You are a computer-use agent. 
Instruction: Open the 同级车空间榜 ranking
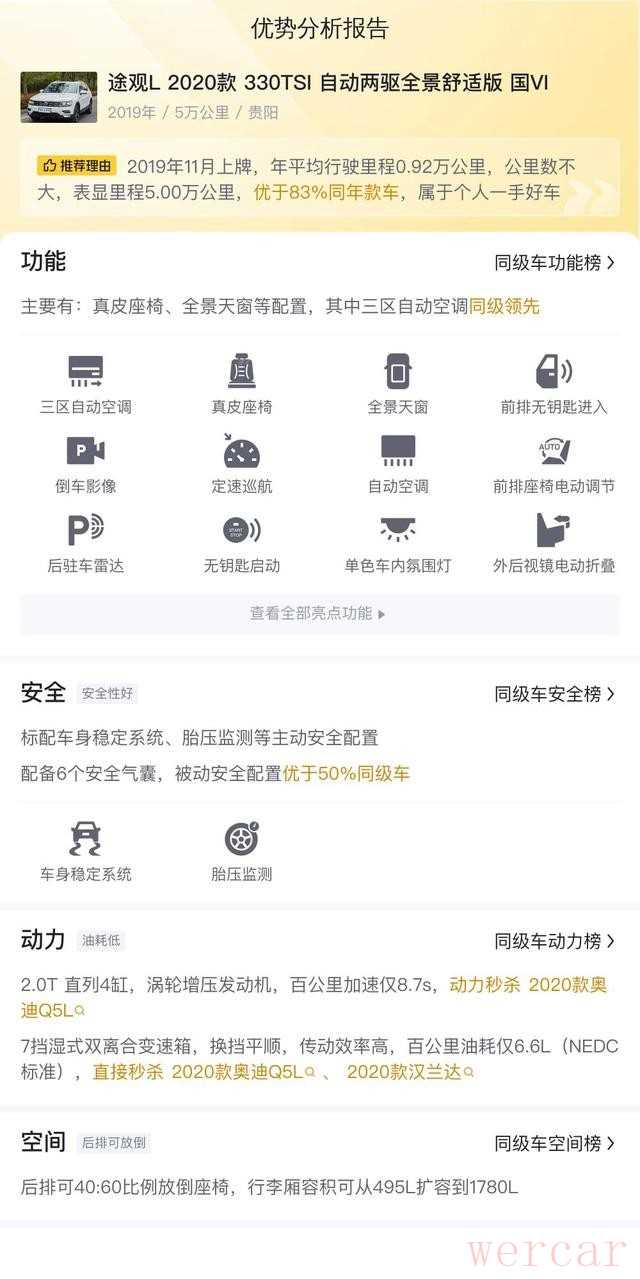coord(554,1143)
